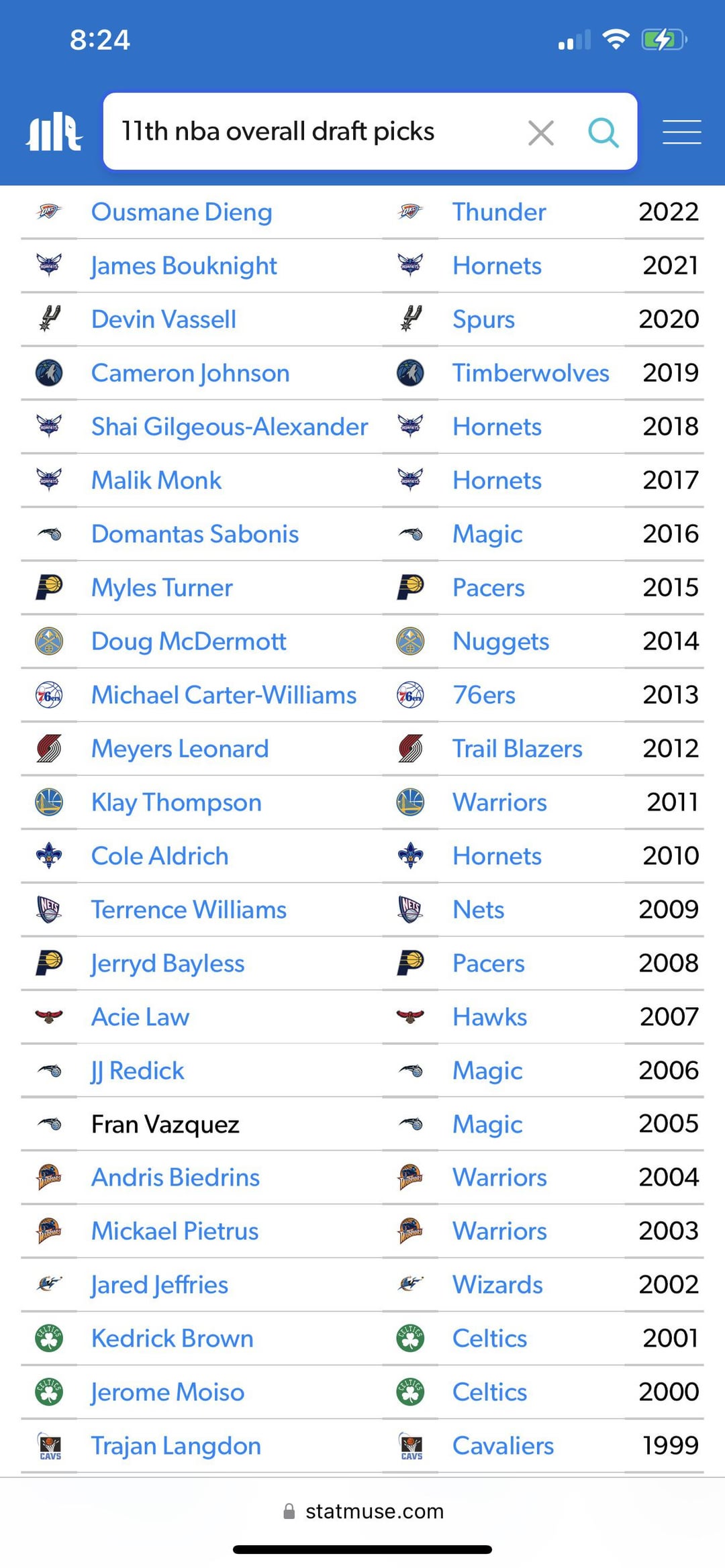Run the search with magnifier icon
The height and width of the screenshot is (1568, 725).
click(x=603, y=133)
